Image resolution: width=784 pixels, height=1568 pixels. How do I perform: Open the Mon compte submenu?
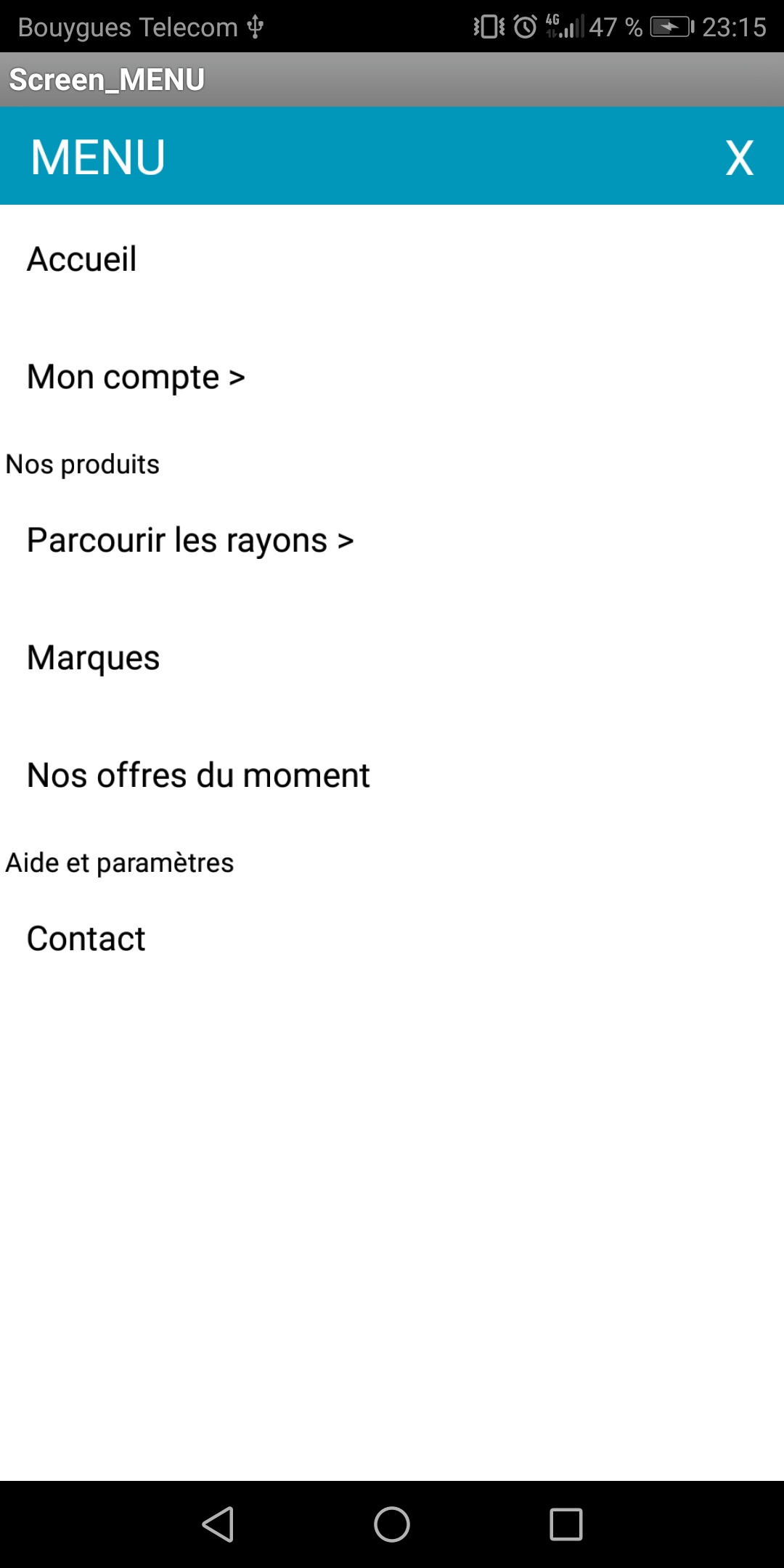392,377
